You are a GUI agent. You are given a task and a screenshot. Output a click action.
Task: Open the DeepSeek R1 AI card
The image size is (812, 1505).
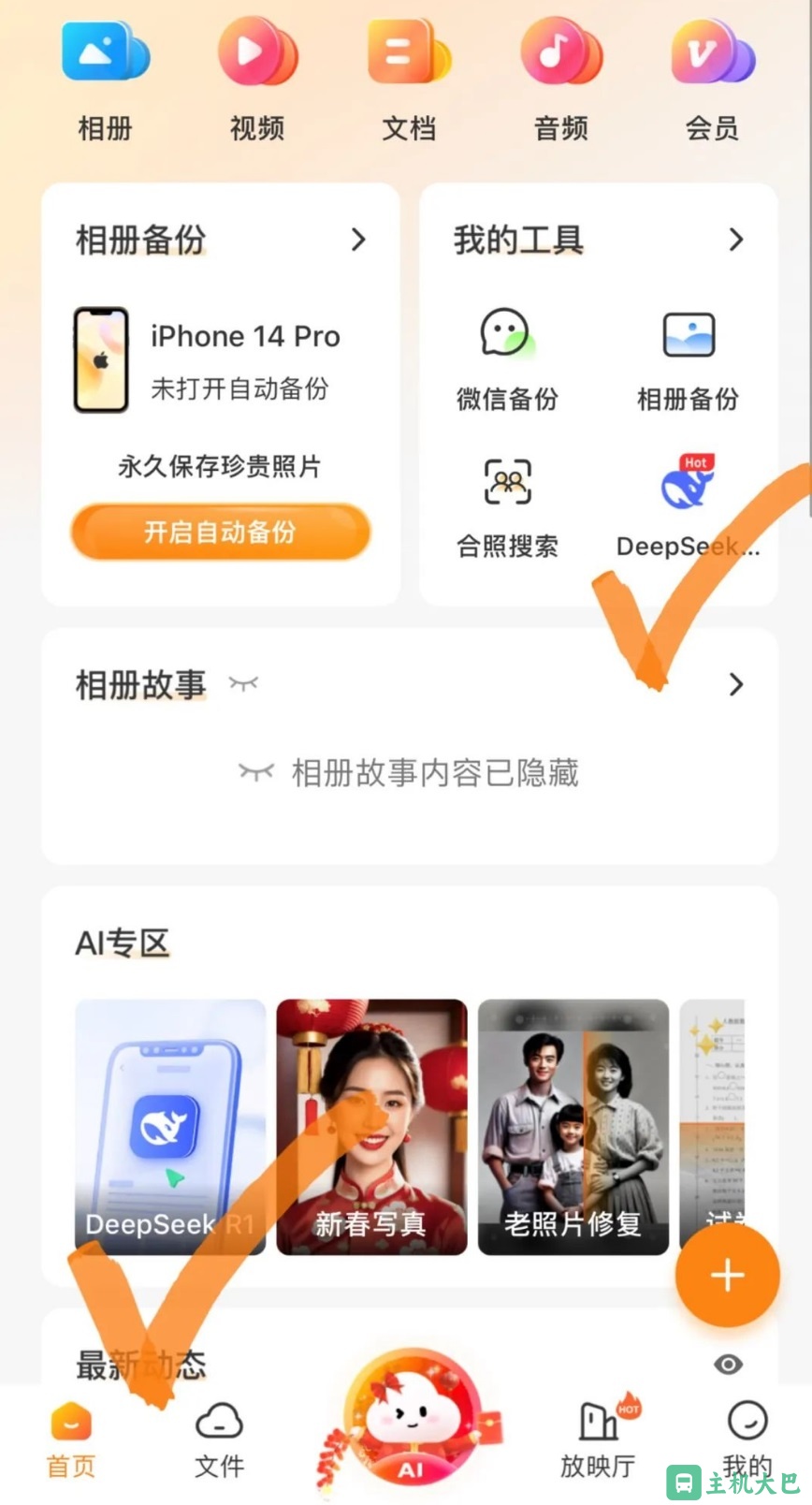pyautogui.click(x=170, y=1127)
